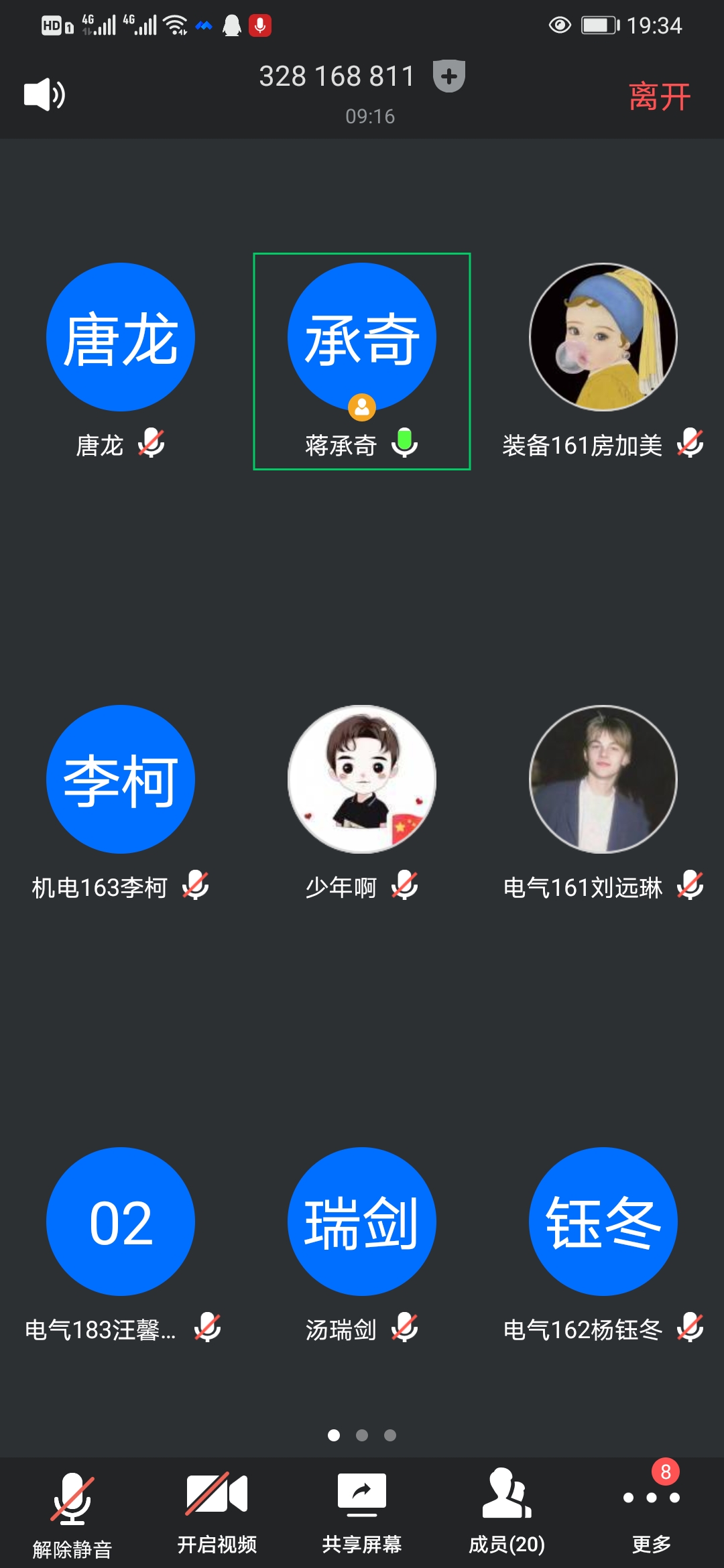Toggle the speaker audio output icon
This screenshot has height=1568, width=724.
click(44, 94)
